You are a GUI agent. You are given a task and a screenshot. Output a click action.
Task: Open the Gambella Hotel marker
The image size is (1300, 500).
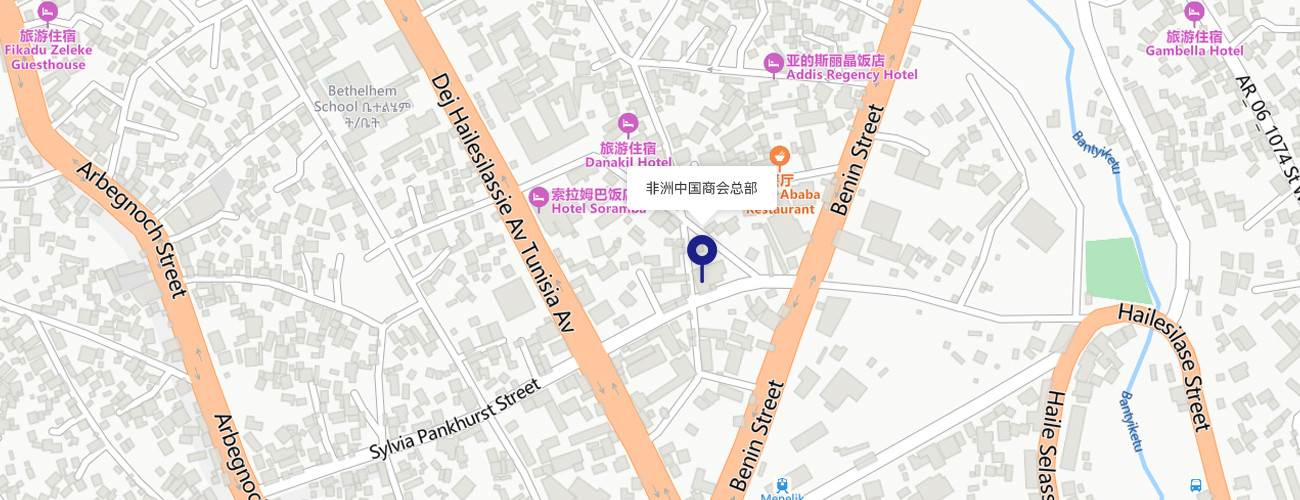pyautogui.click(x=1193, y=12)
